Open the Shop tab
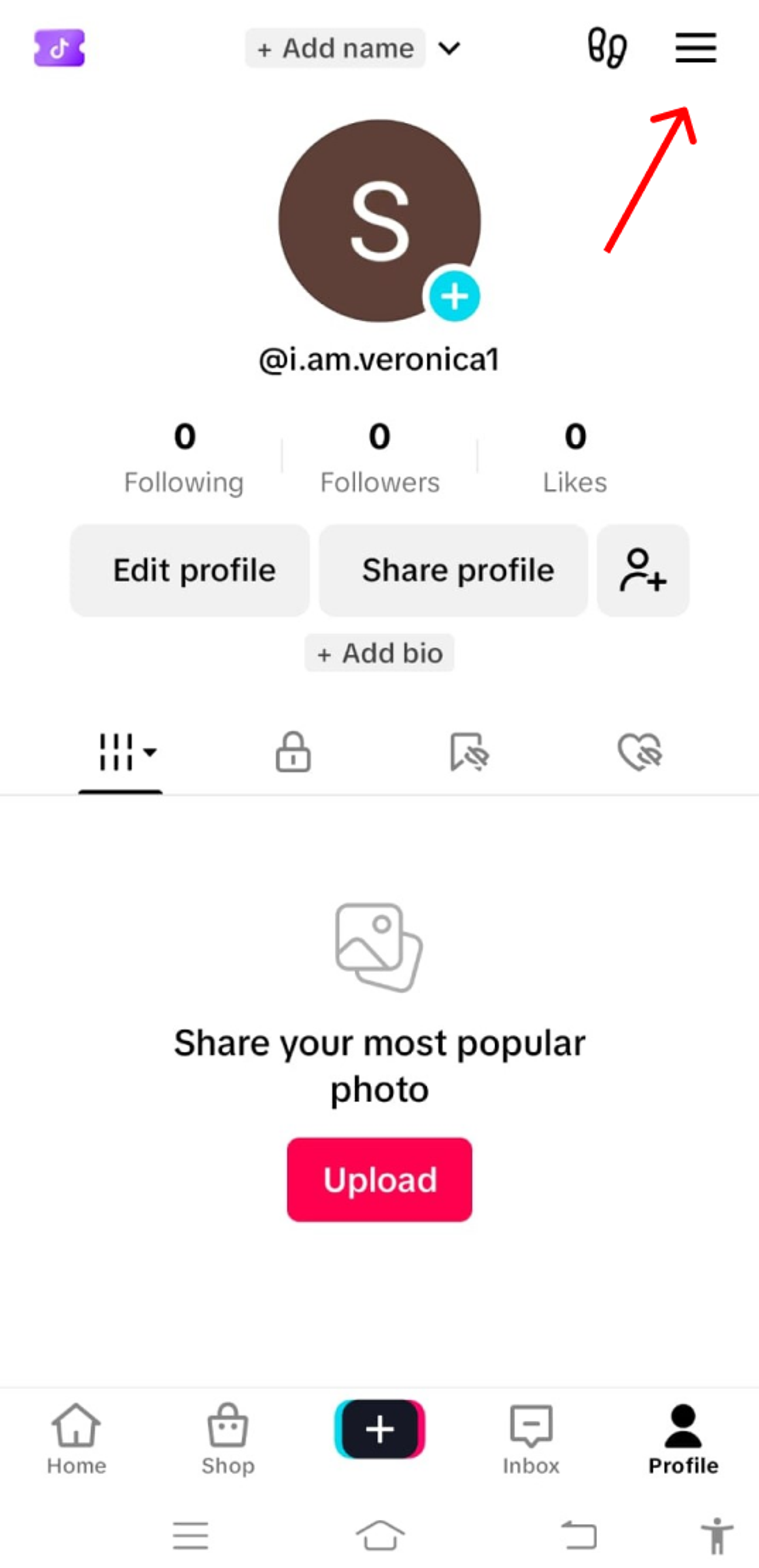 [x=228, y=1439]
